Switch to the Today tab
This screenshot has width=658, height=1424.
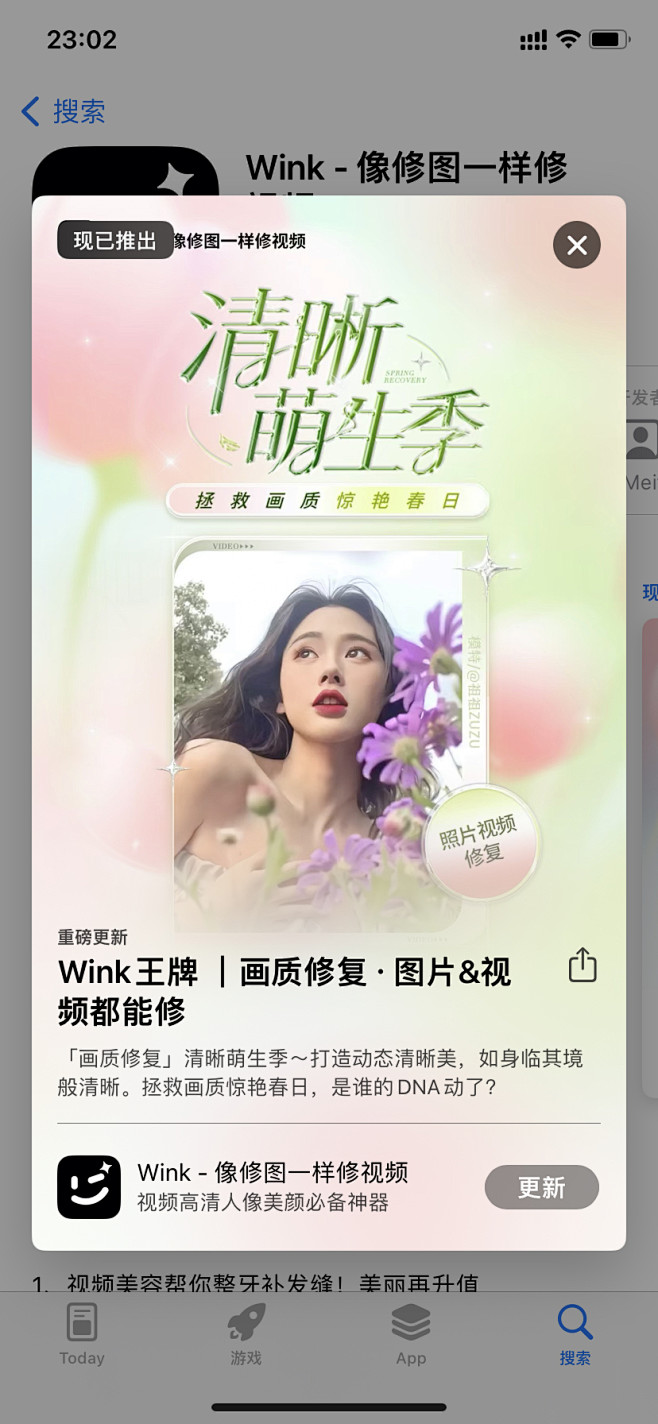tap(82, 1335)
